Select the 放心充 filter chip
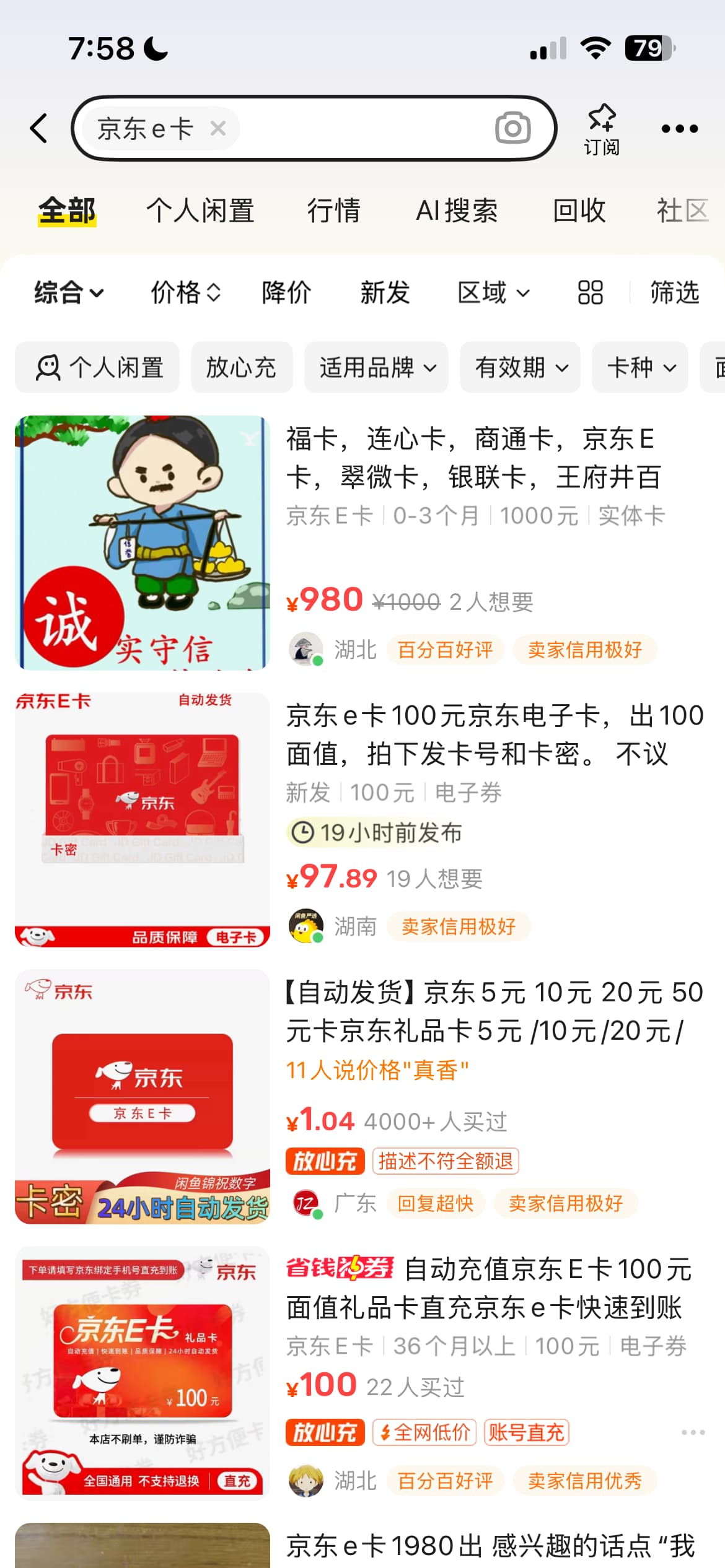The width and height of the screenshot is (725, 1568). (x=242, y=367)
